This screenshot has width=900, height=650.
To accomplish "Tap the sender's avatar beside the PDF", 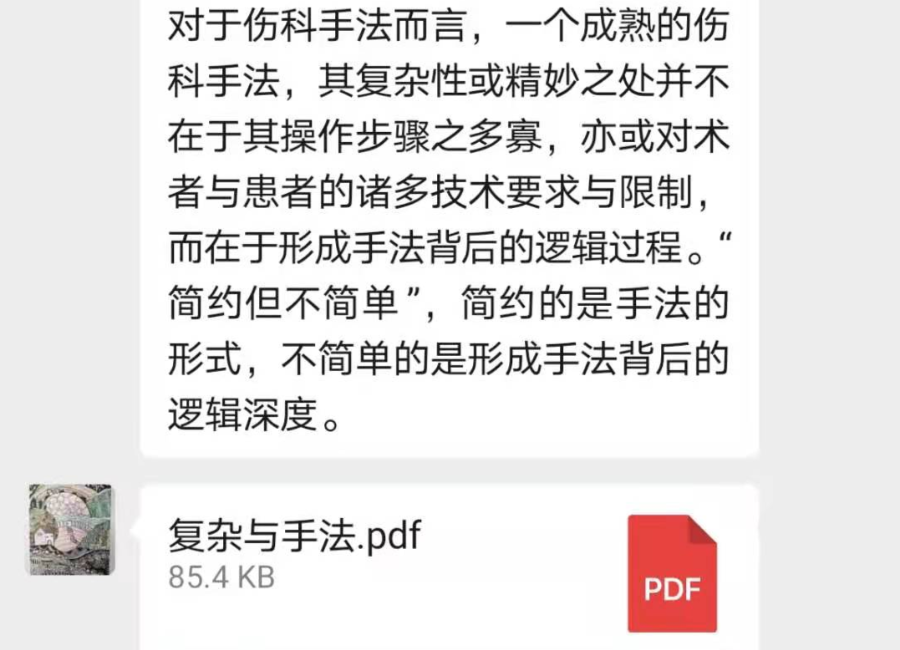I will (70, 529).
